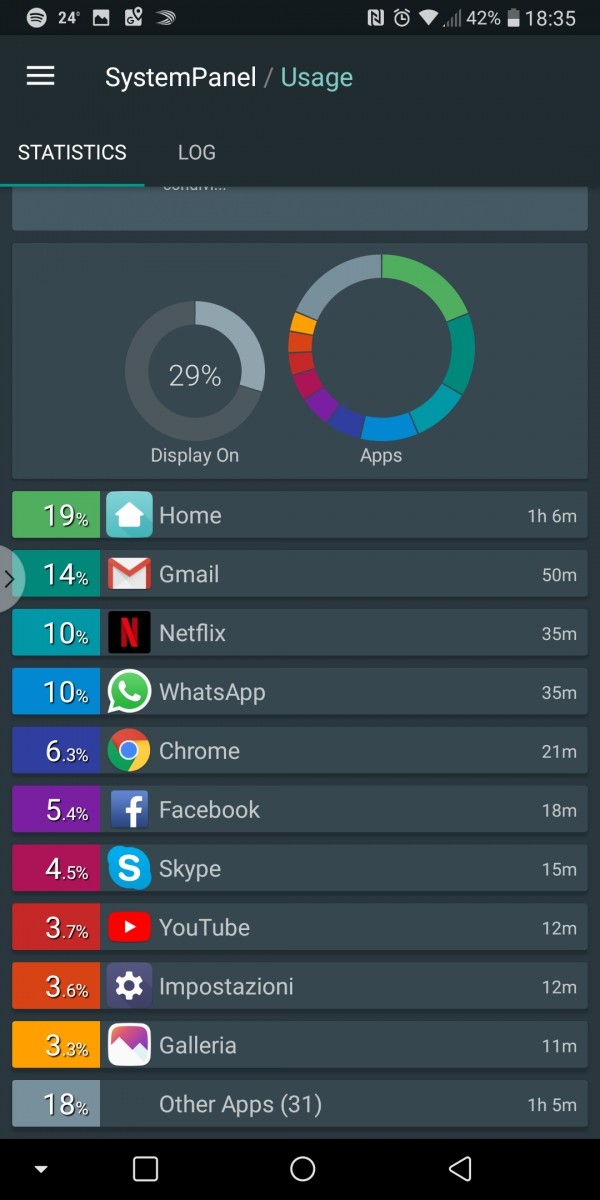Open WhatsApp usage entry
This screenshot has width=600, height=1200.
(x=300, y=692)
